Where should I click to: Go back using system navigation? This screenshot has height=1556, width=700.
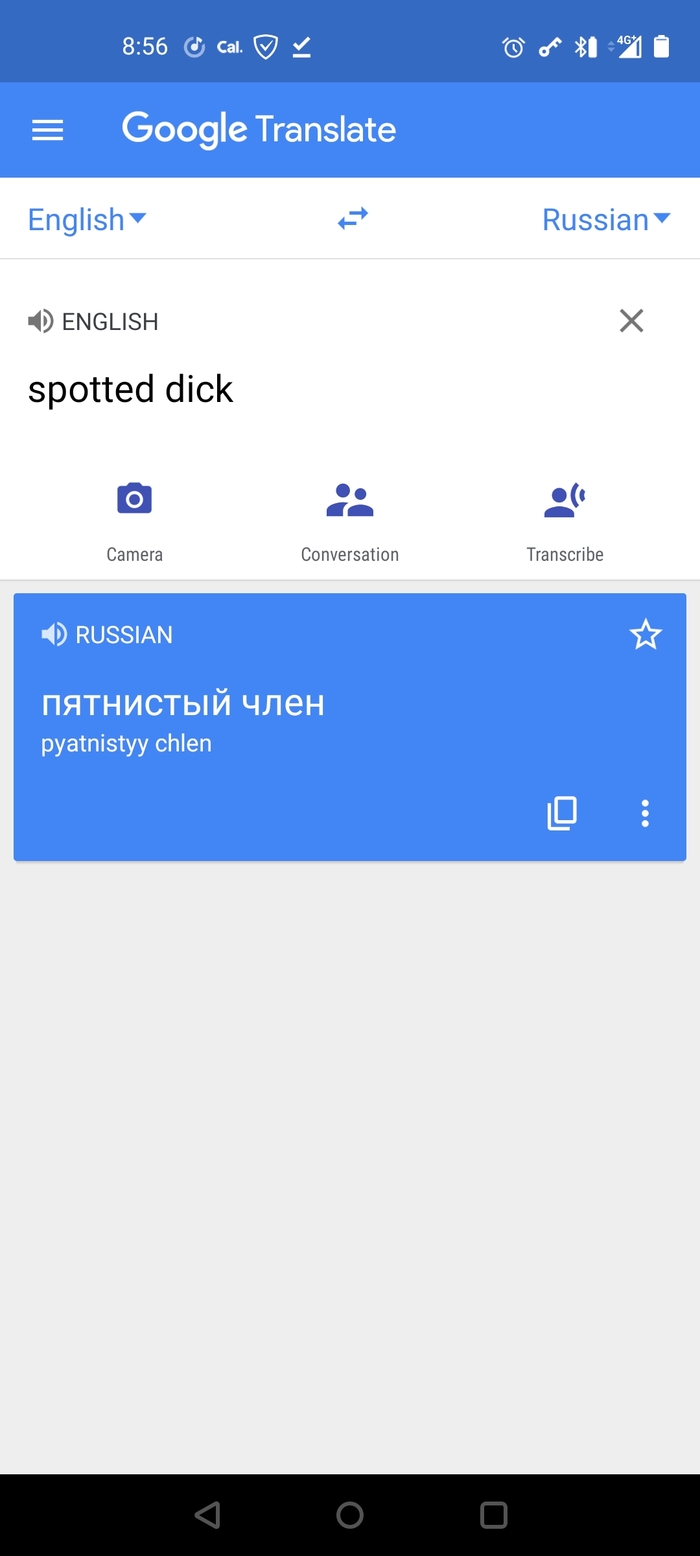[207, 1515]
